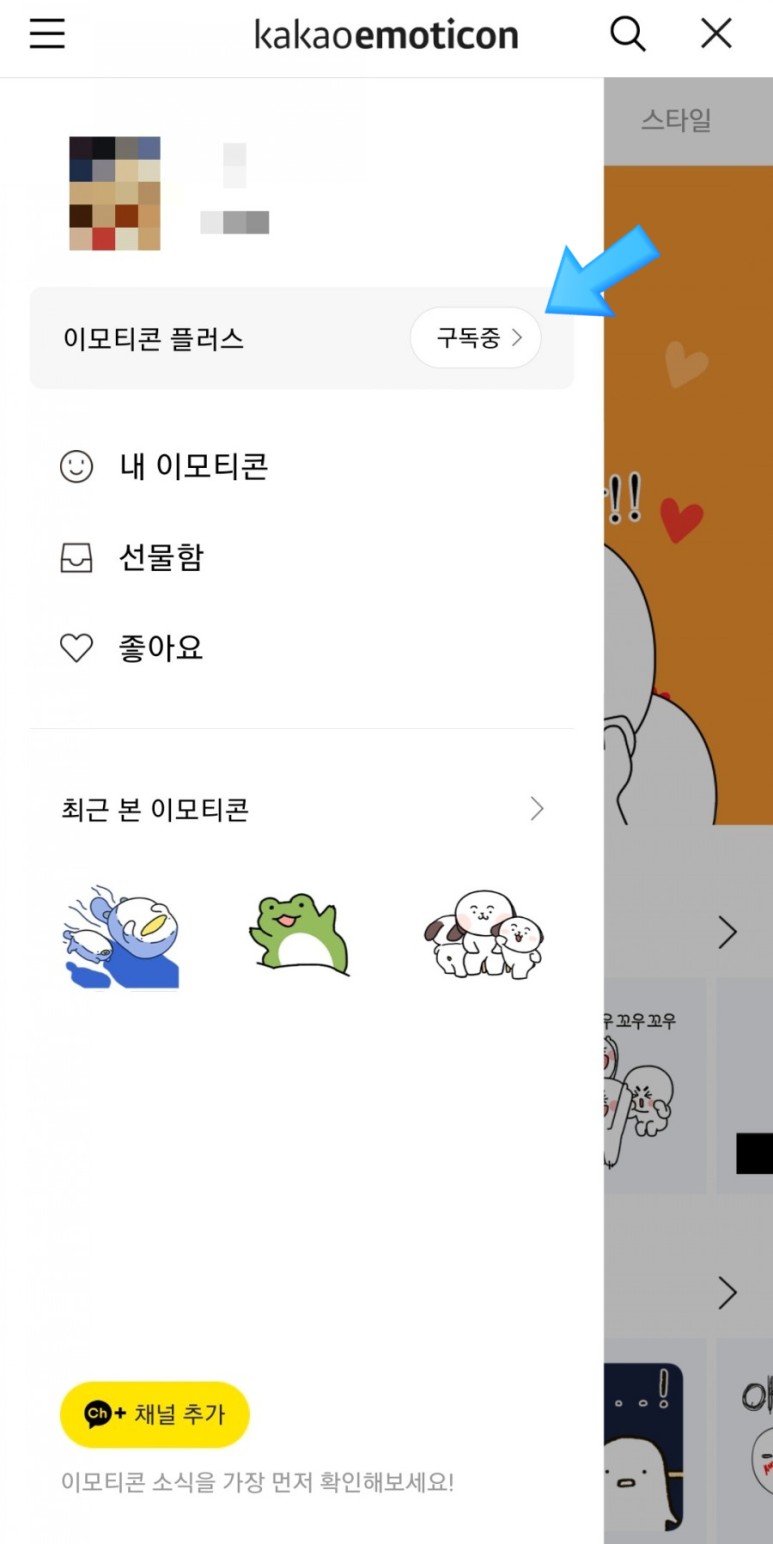Open the search function
The width and height of the screenshot is (773, 1544).
click(628, 33)
